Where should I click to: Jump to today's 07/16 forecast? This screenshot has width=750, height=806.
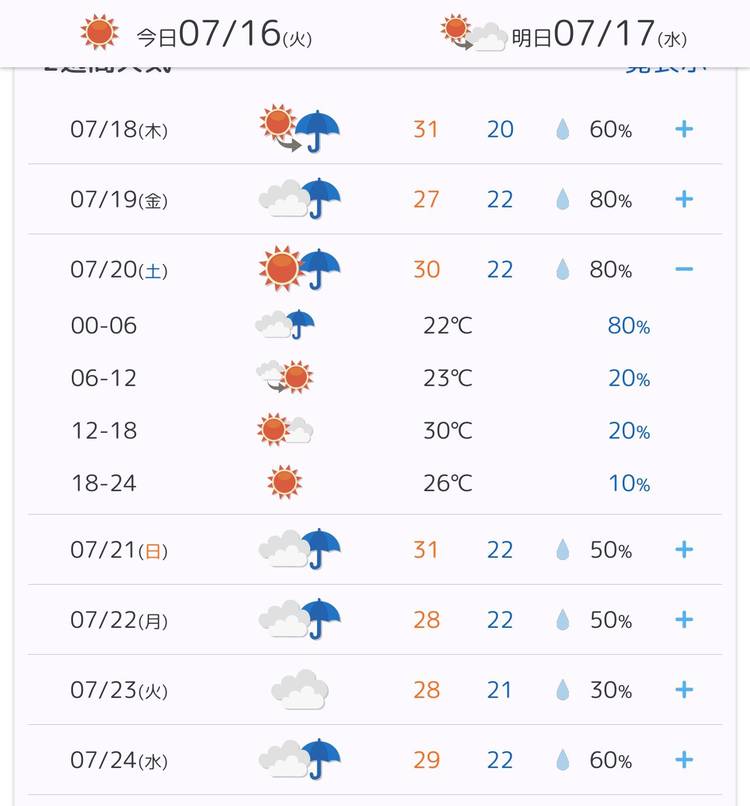tap(197, 34)
